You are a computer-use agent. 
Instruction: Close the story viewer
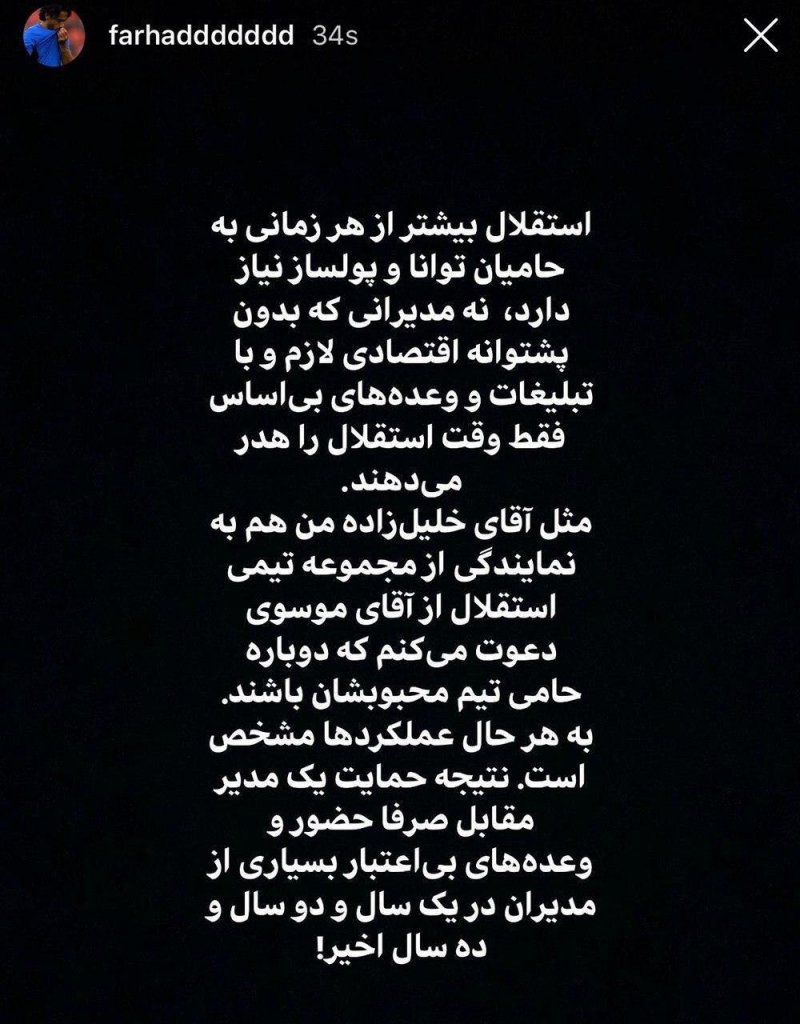click(x=761, y=36)
